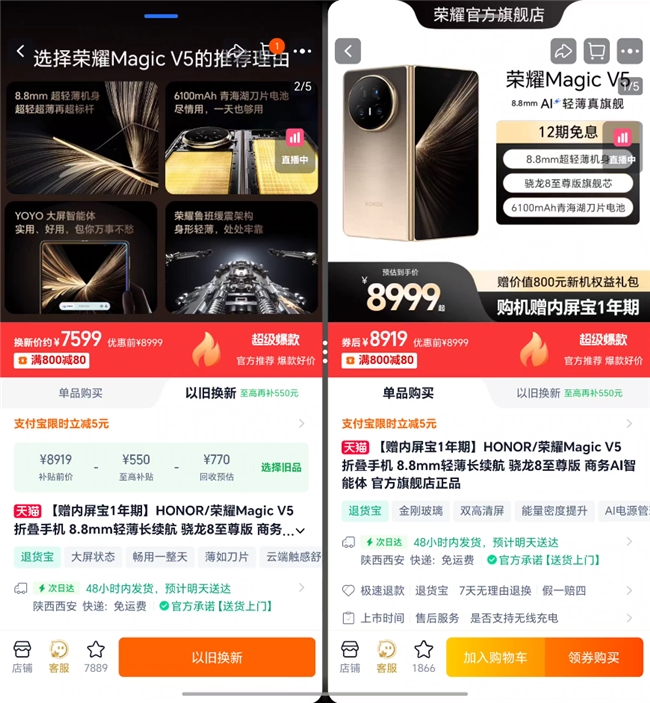Screen dimensions: 650x703
Task: Favorite the item showing 1866 collects
Action: click(x=424, y=656)
